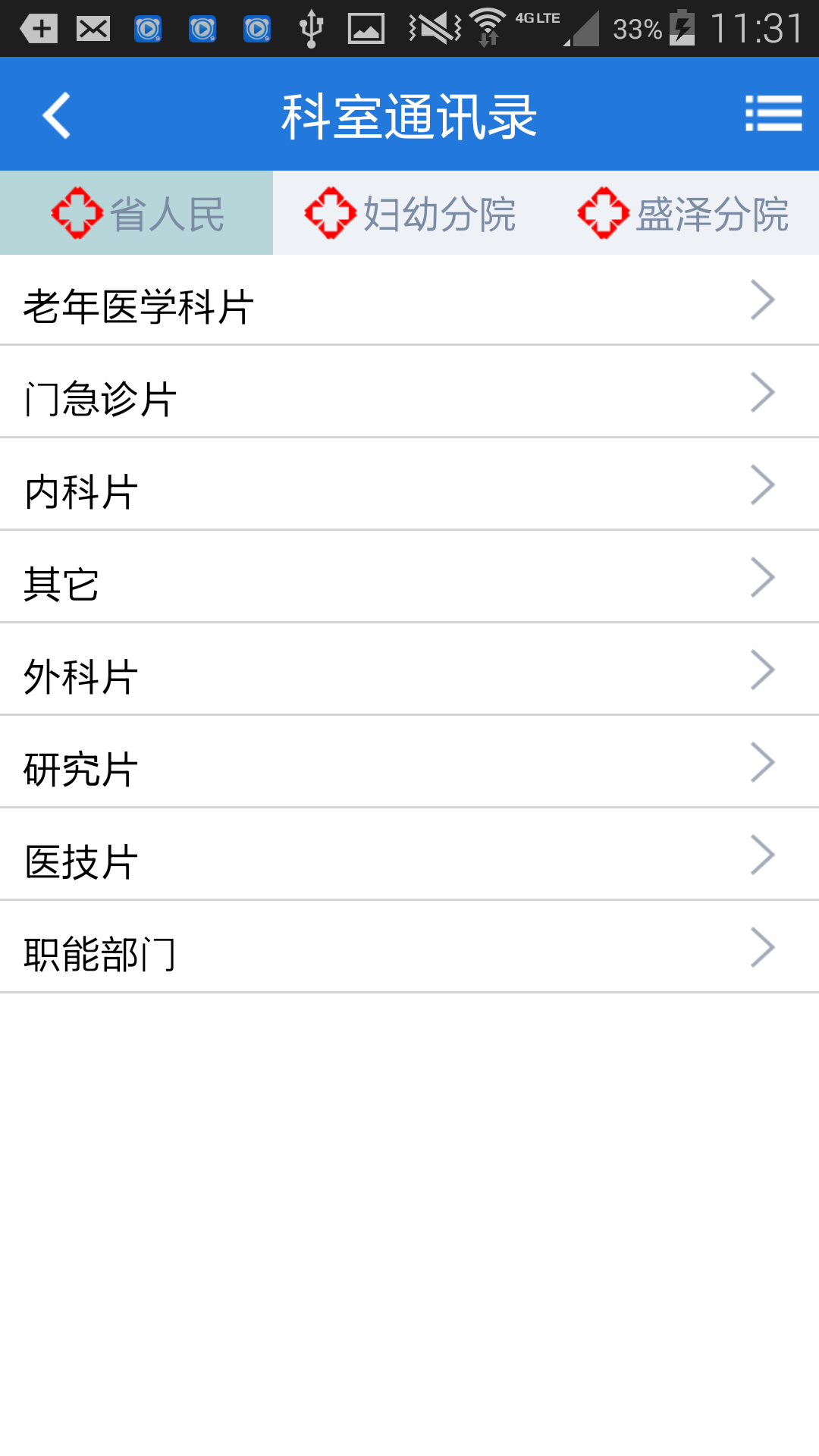The image size is (819, 1456).
Task: Tap the back arrow in the title bar
Action: tap(55, 114)
